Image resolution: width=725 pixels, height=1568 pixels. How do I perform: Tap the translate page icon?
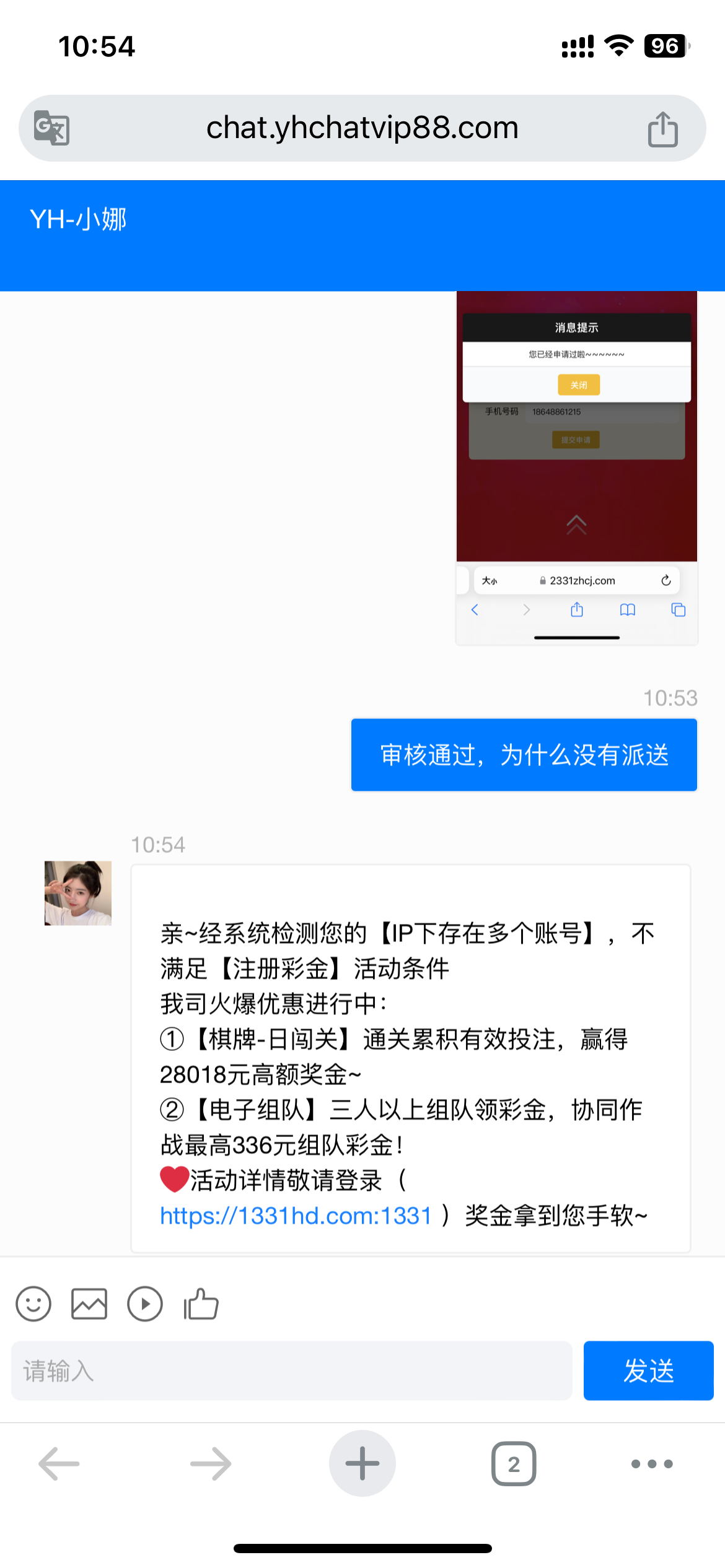(51, 128)
